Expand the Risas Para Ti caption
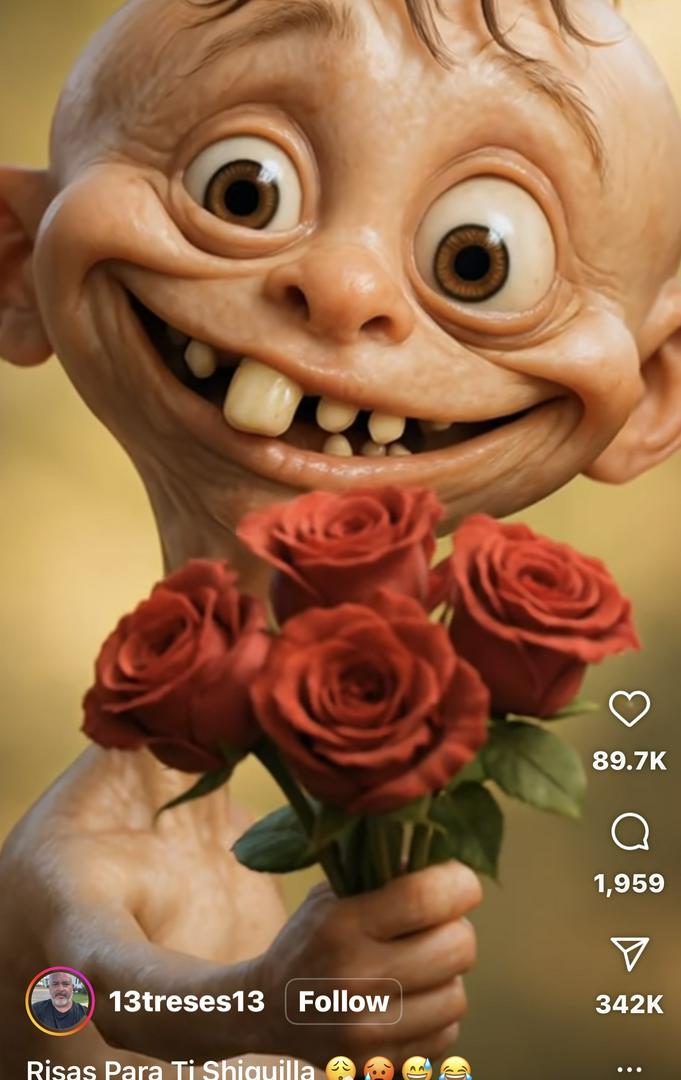Screen dimensions: 681x1080 (x=170, y=1068)
